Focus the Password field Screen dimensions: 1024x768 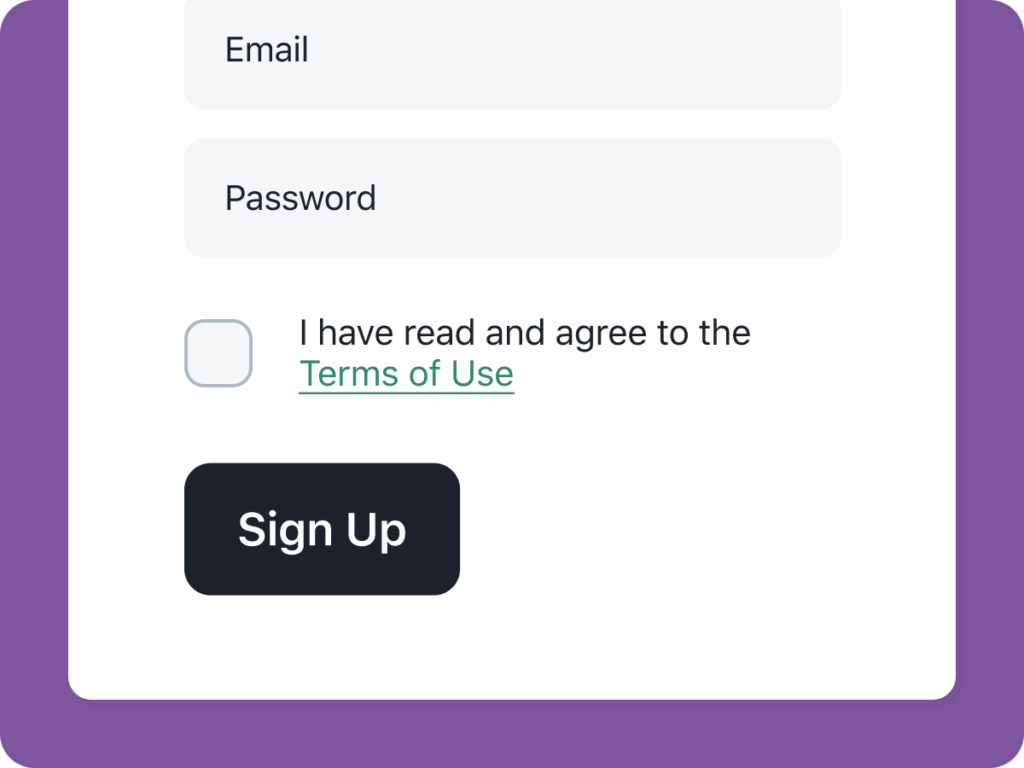[x=512, y=198]
